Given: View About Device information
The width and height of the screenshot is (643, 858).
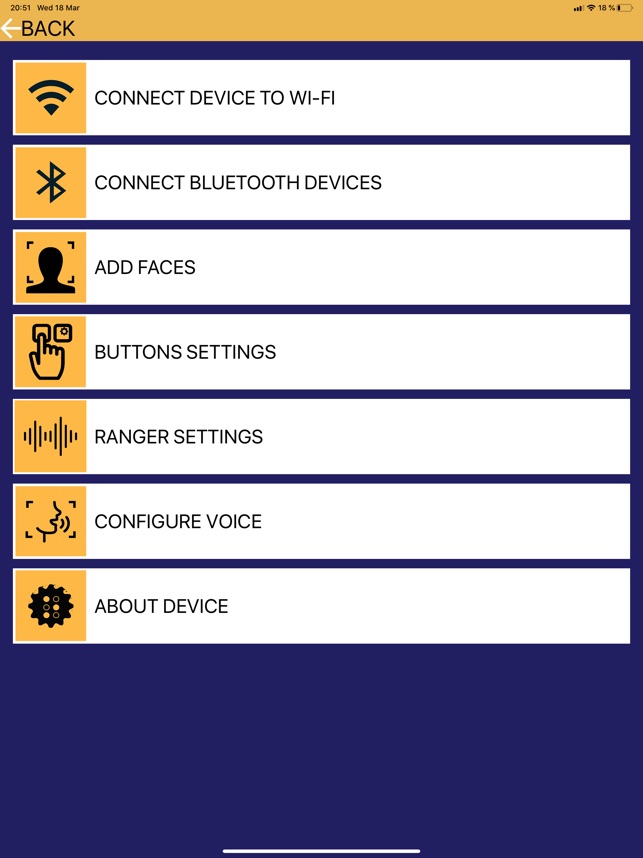Looking at the screenshot, I should click(321, 606).
